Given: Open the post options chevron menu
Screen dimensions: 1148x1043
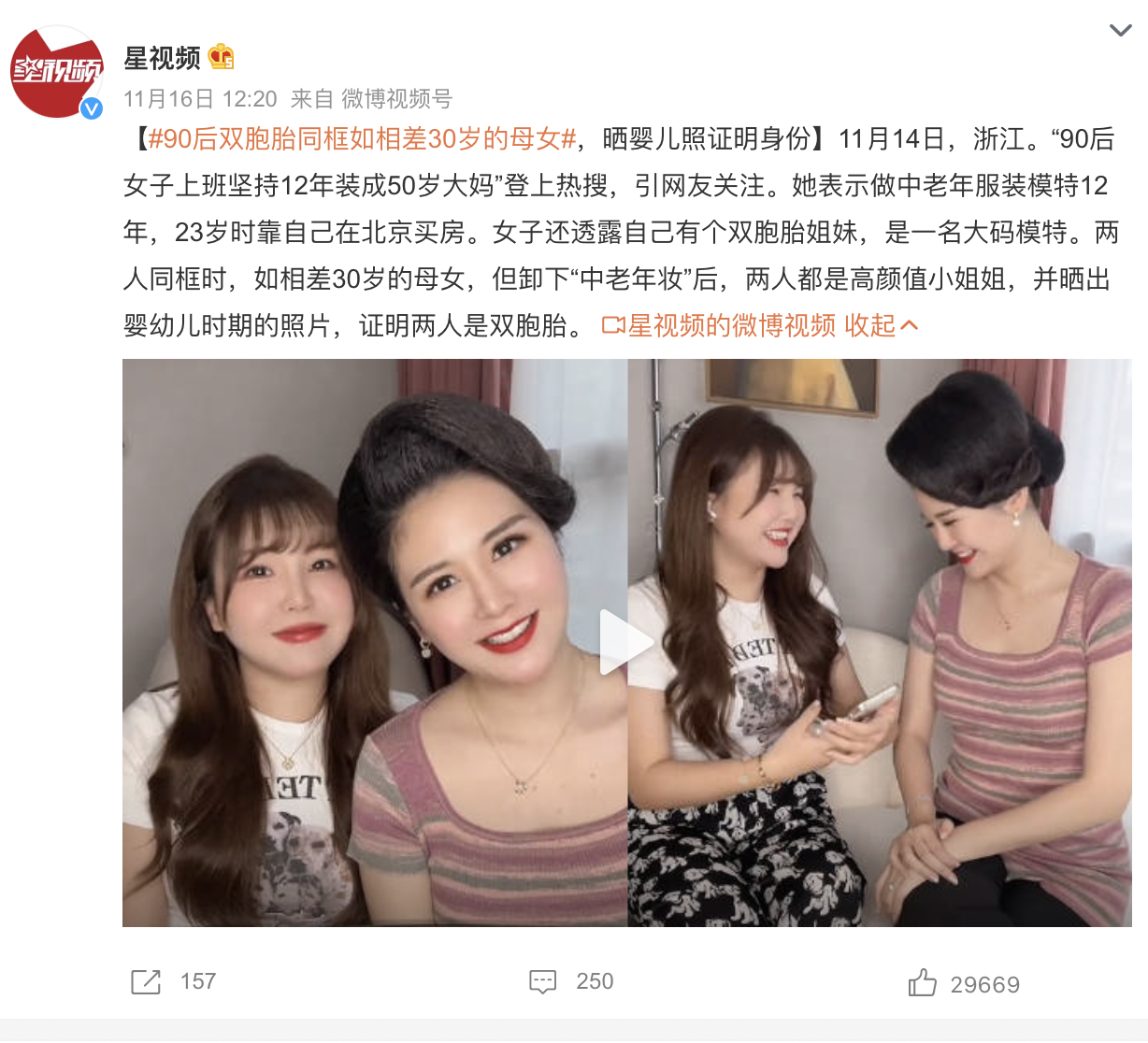Looking at the screenshot, I should click(1120, 30).
